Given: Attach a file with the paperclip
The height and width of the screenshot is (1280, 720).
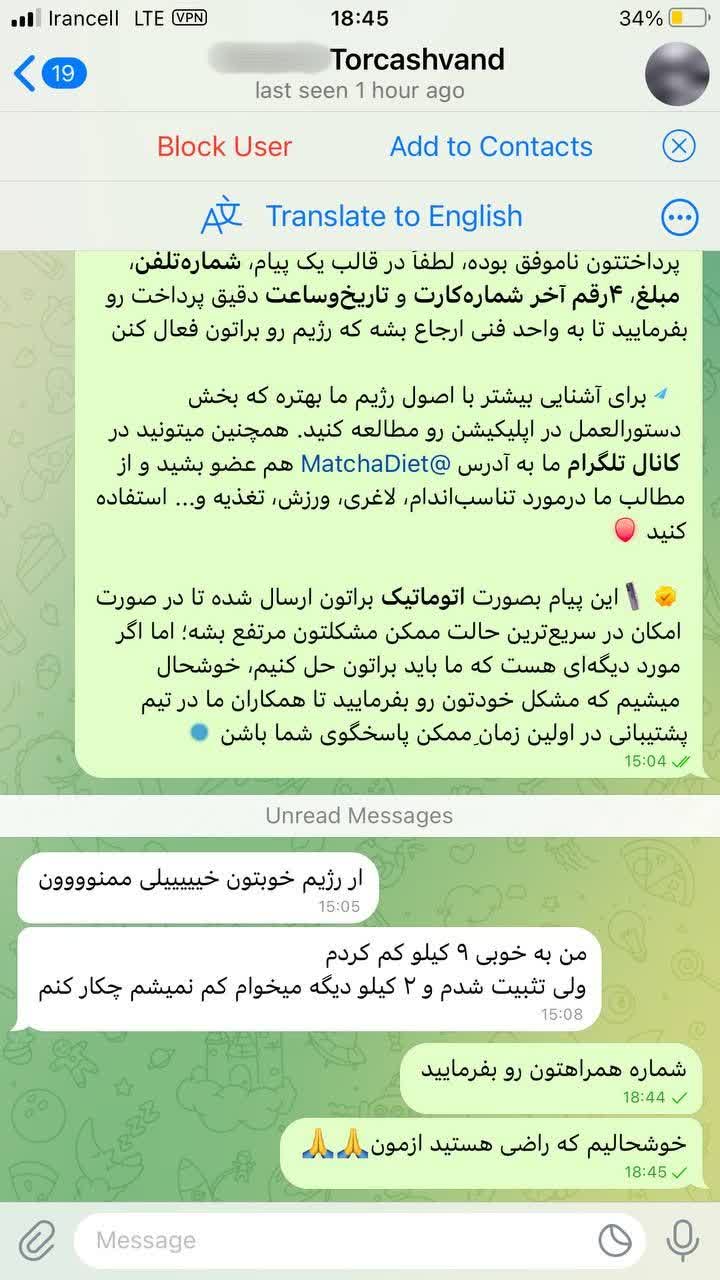Looking at the screenshot, I should [x=36, y=1241].
